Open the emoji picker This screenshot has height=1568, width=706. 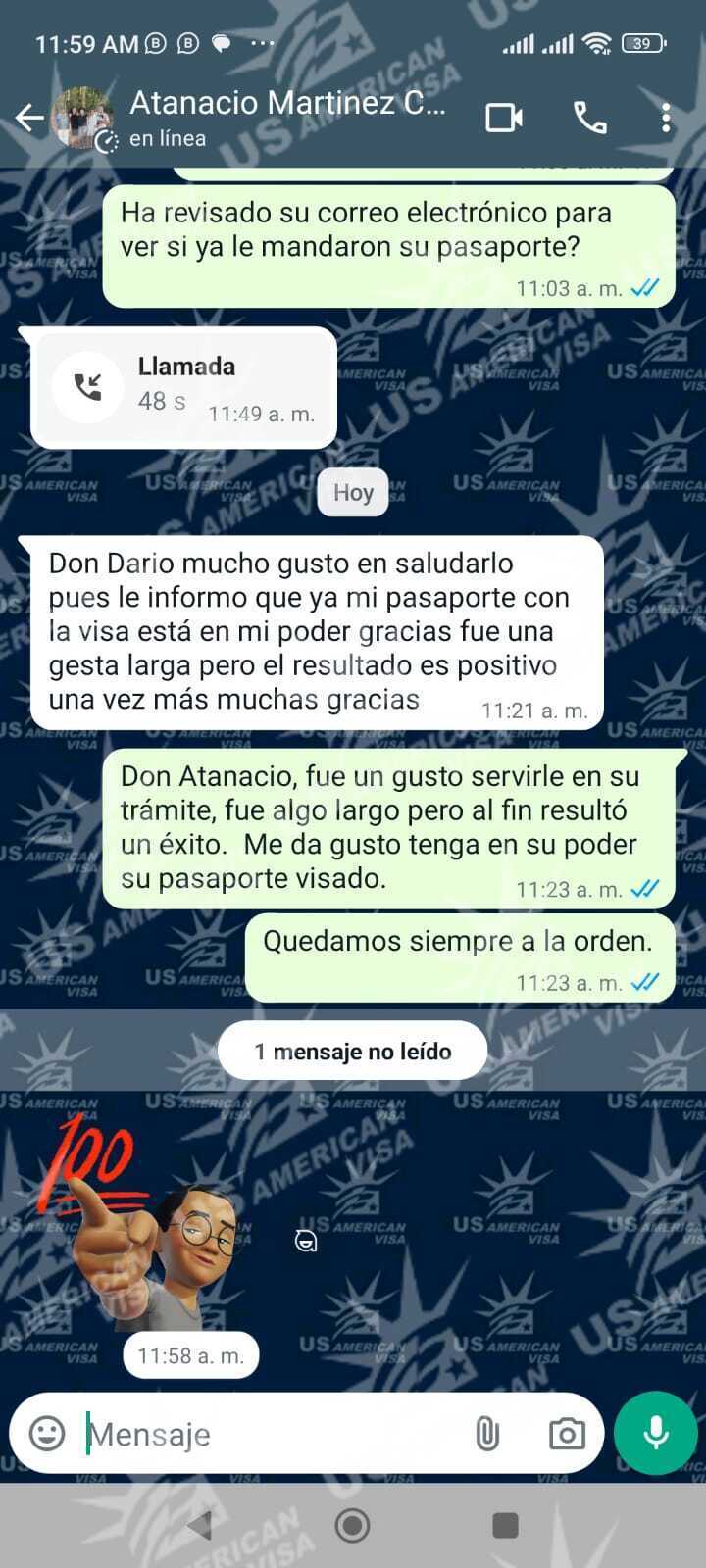pyautogui.click(x=47, y=1434)
